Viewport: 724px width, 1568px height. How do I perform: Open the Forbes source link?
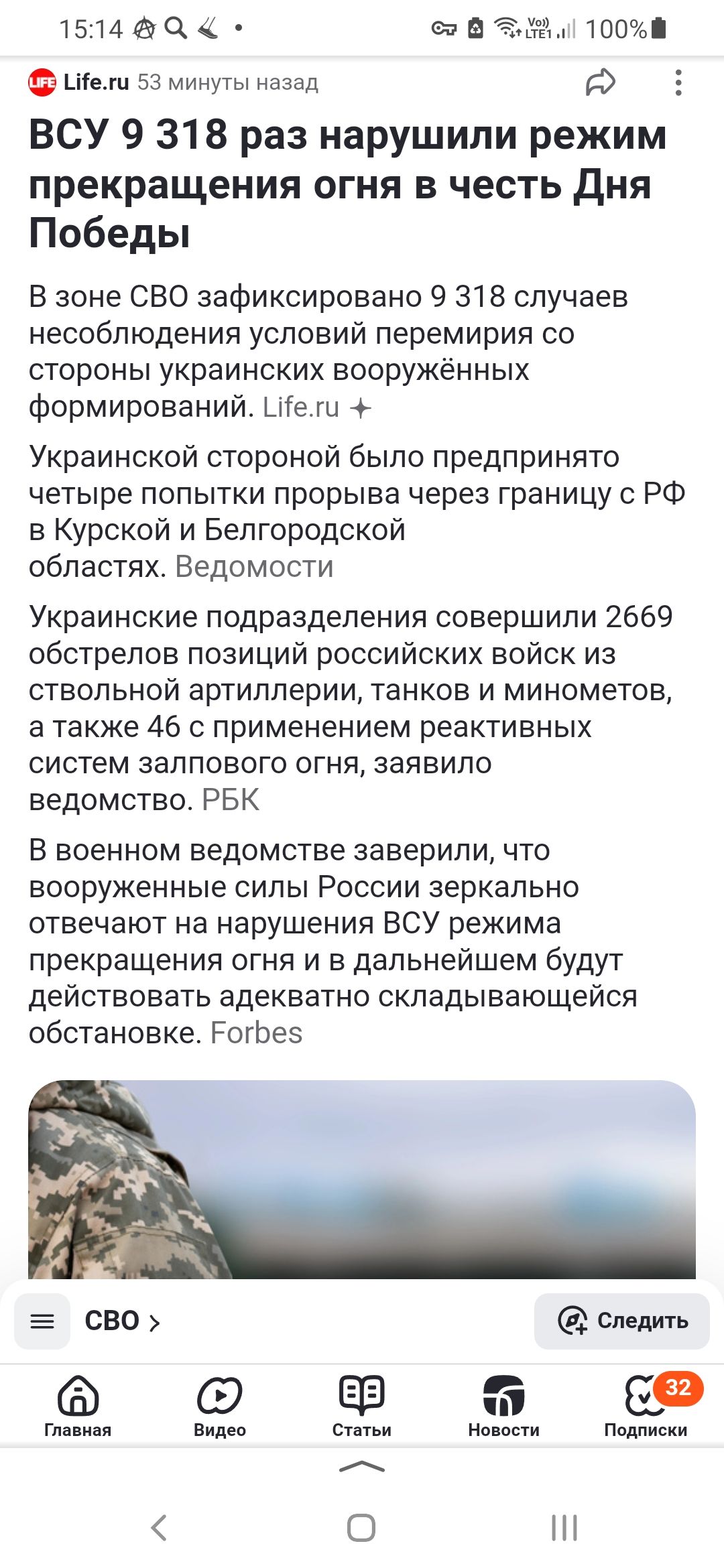coord(256,1033)
